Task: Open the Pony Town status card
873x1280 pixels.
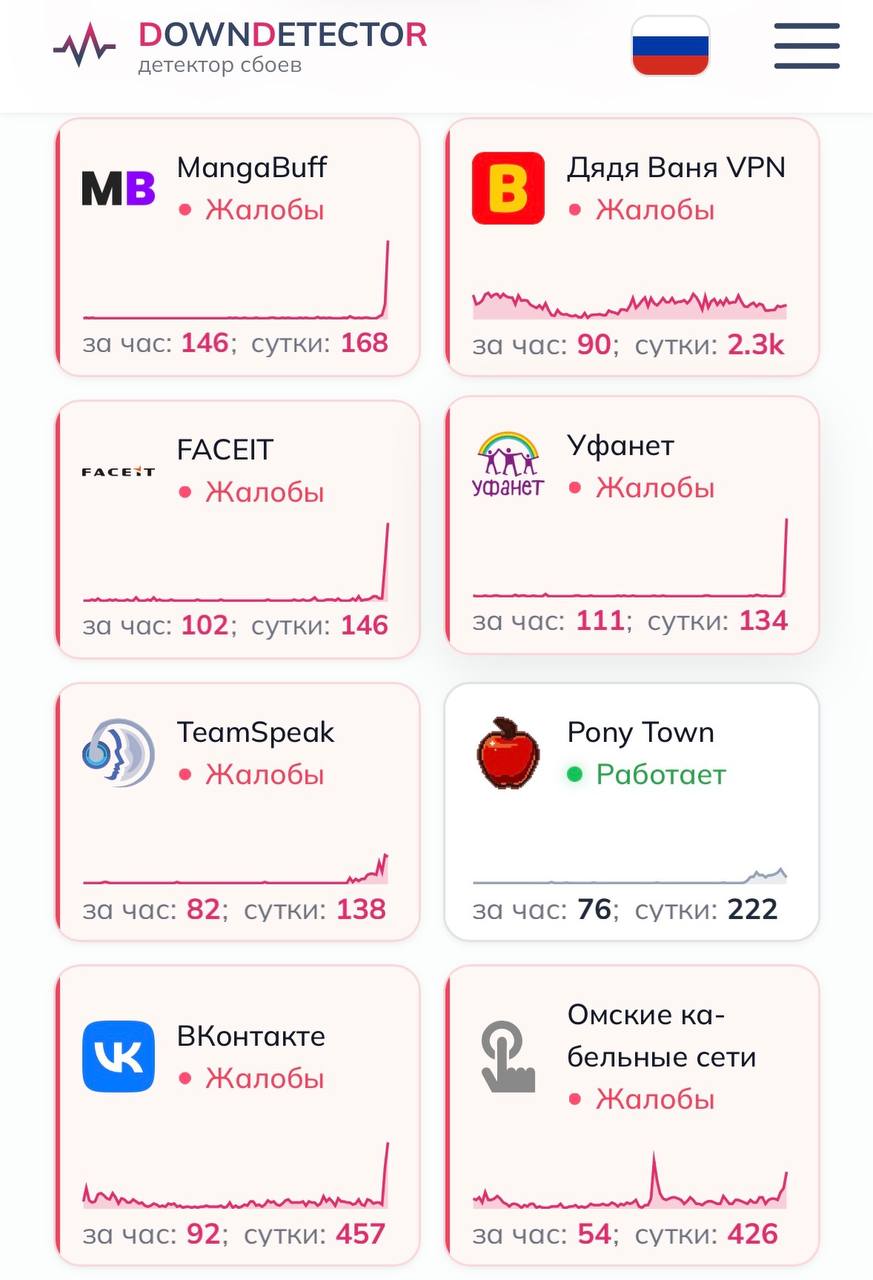Action: point(632,812)
